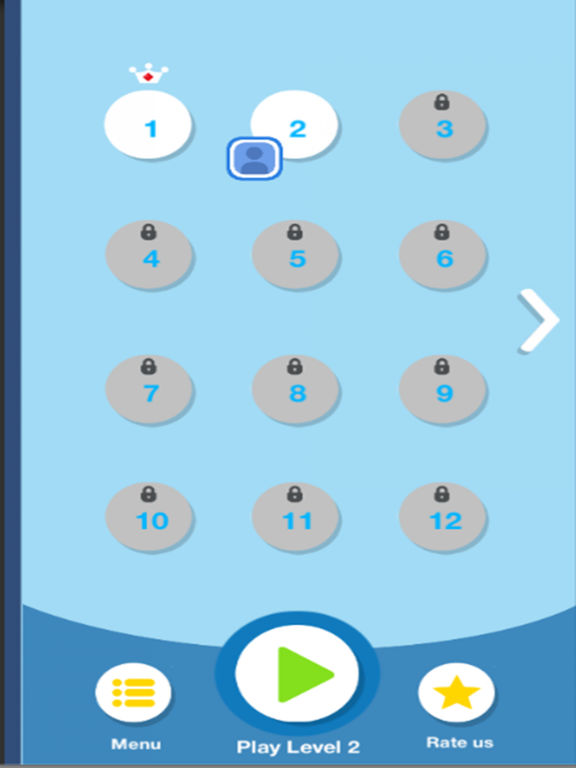576x768 pixels.
Task: Start playing Level 2
Action: tap(297, 673)
